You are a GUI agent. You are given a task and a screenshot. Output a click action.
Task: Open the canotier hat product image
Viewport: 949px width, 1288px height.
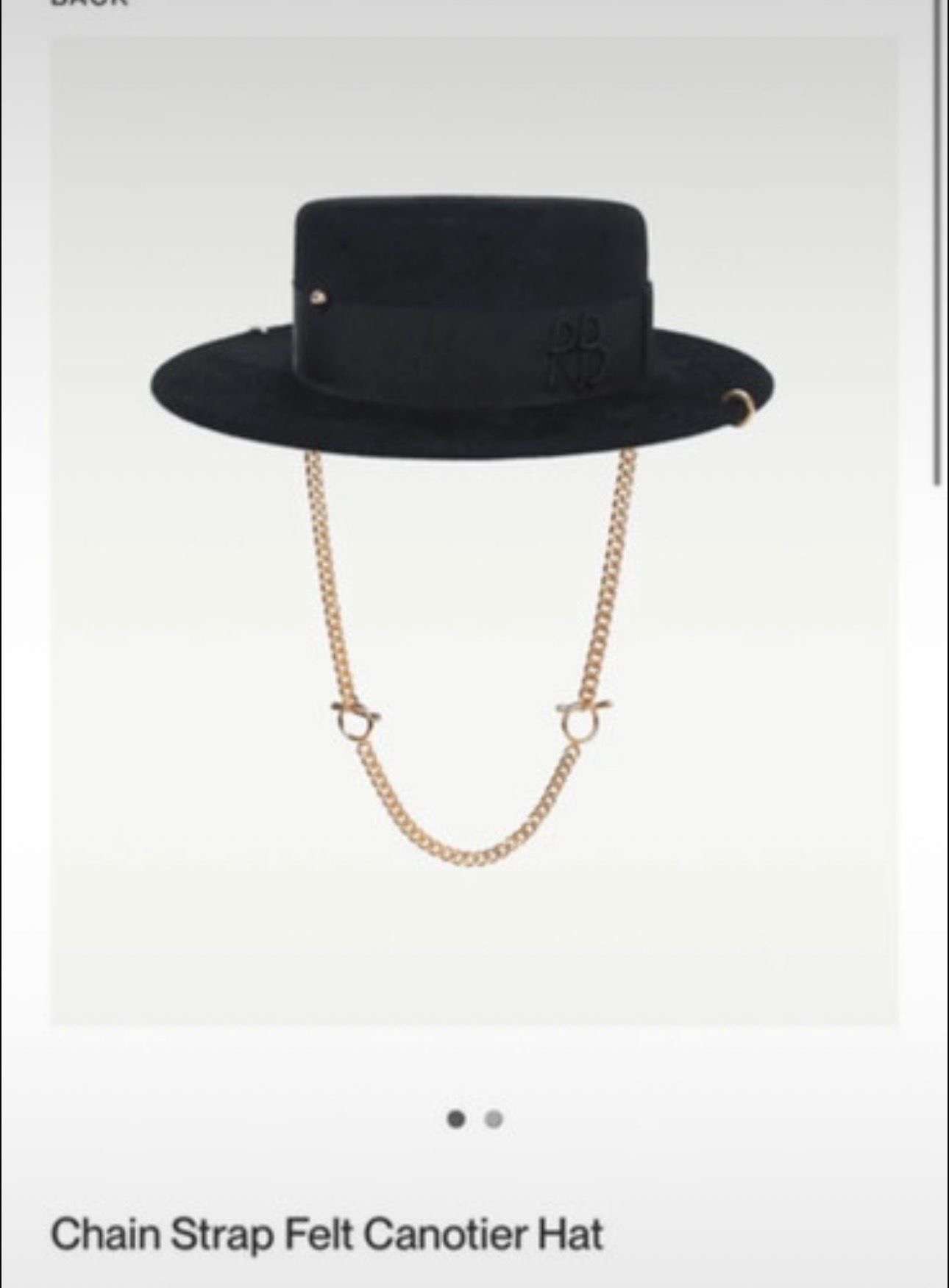click(474, 530)
